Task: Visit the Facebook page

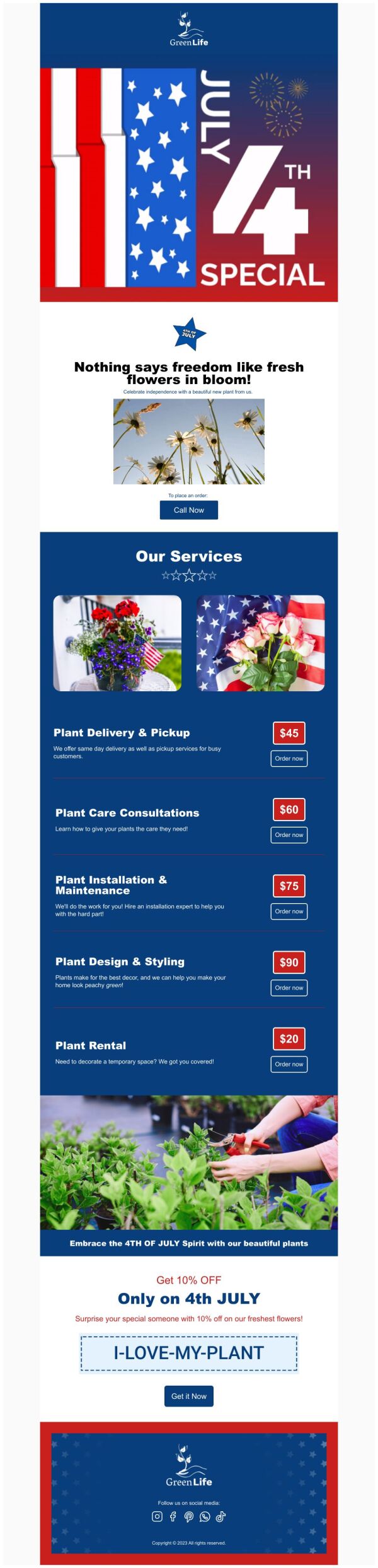Action: pos(173,1516)
